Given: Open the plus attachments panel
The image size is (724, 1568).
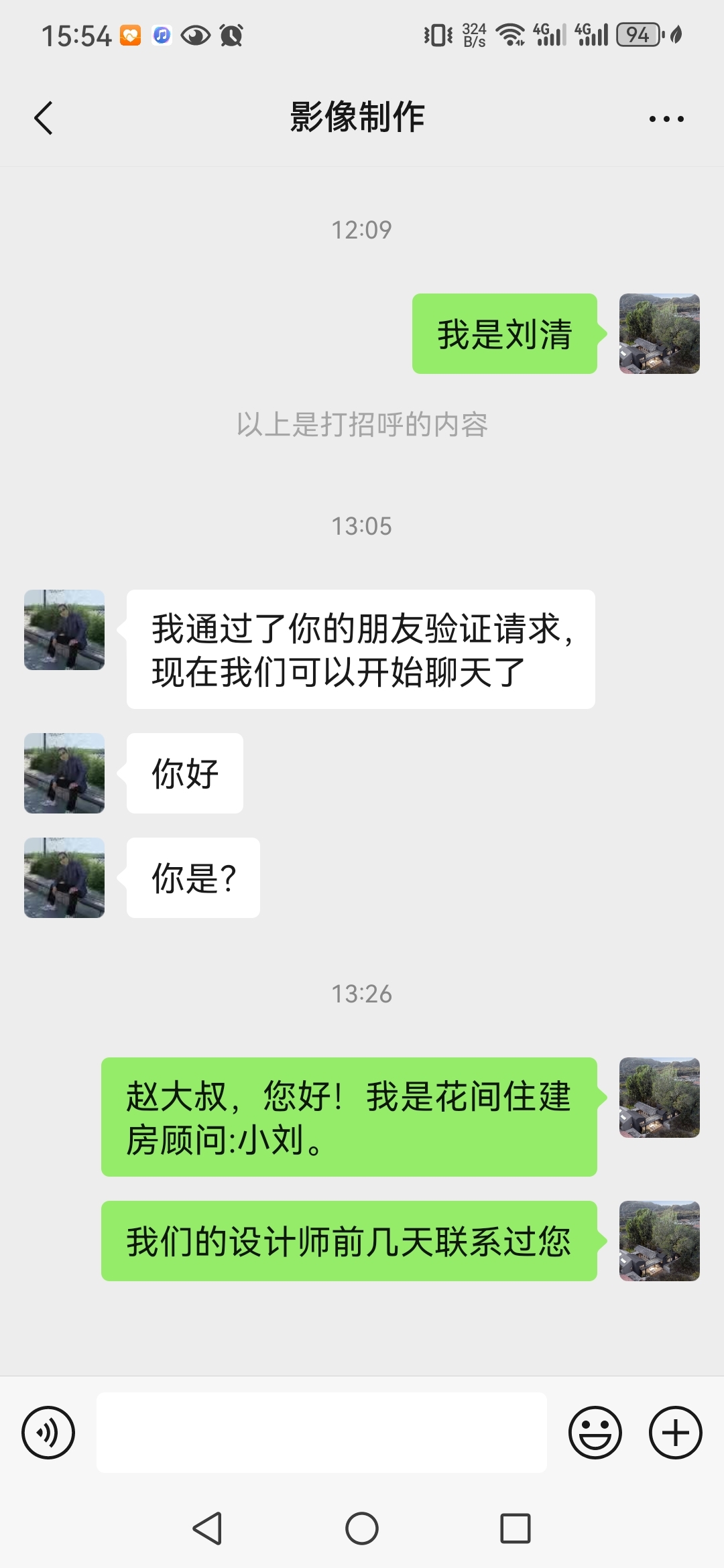Looking at the screenshot, I should click(676, 1433).
